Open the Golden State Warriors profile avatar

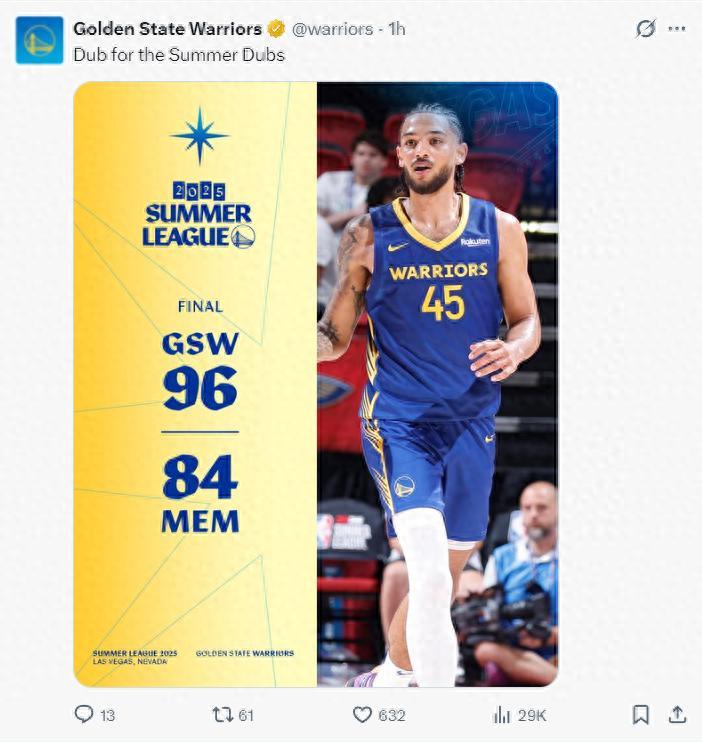39,40
